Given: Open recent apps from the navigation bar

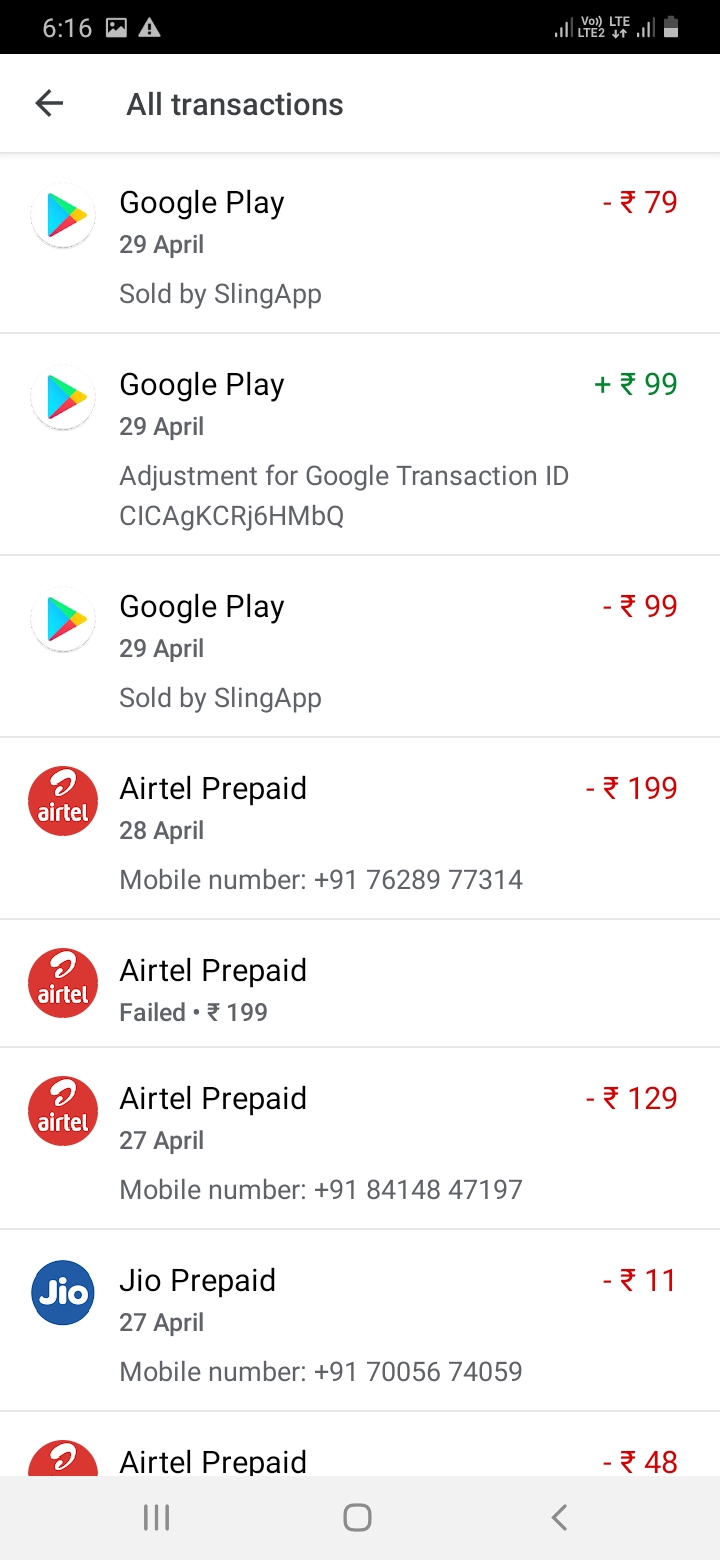Looking at the screenshot, I should 156,1518.
